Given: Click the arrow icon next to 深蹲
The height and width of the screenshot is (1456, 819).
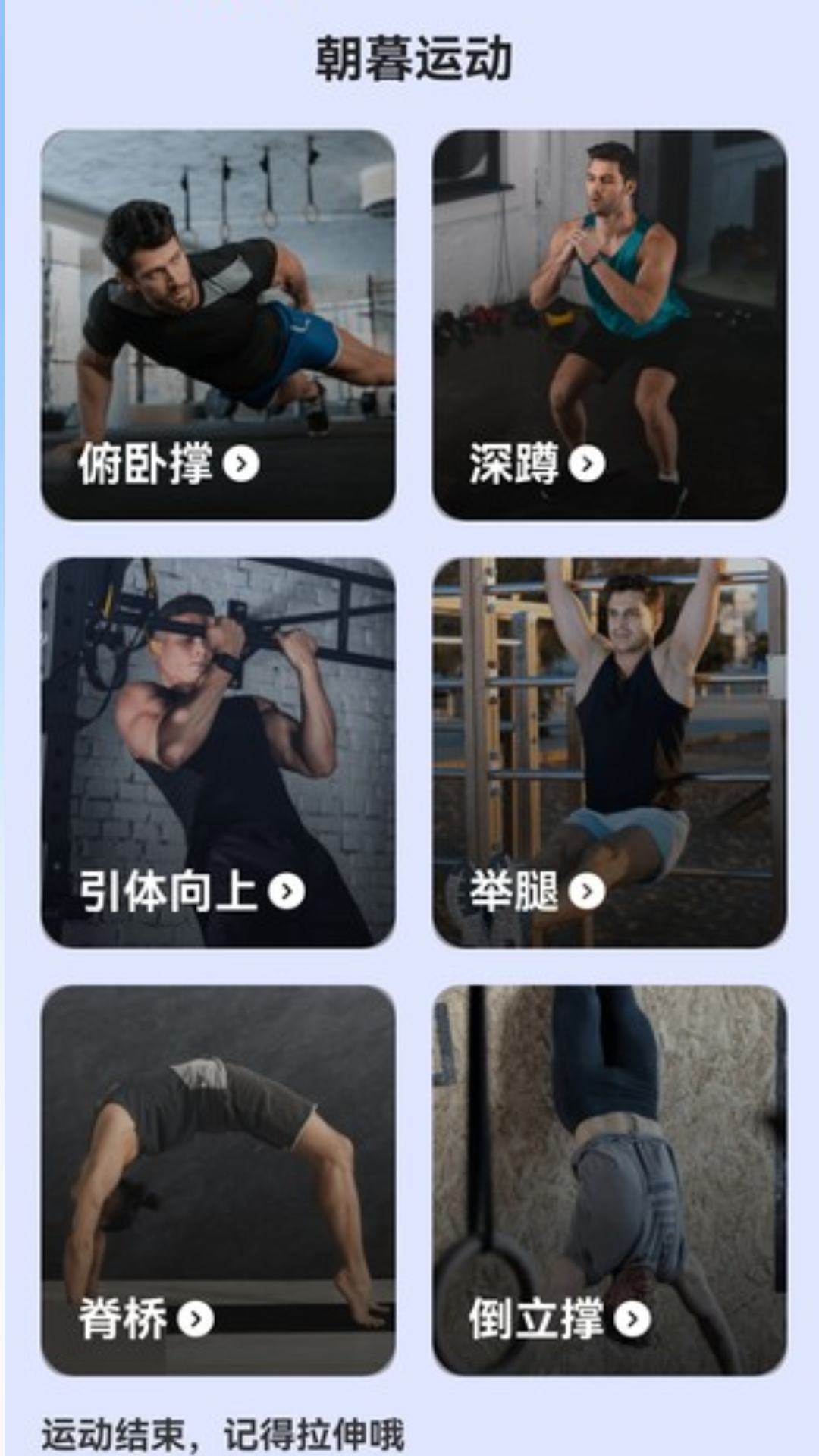Looking at the screenshot, I should pyautogui.click(x=585, y=465).
